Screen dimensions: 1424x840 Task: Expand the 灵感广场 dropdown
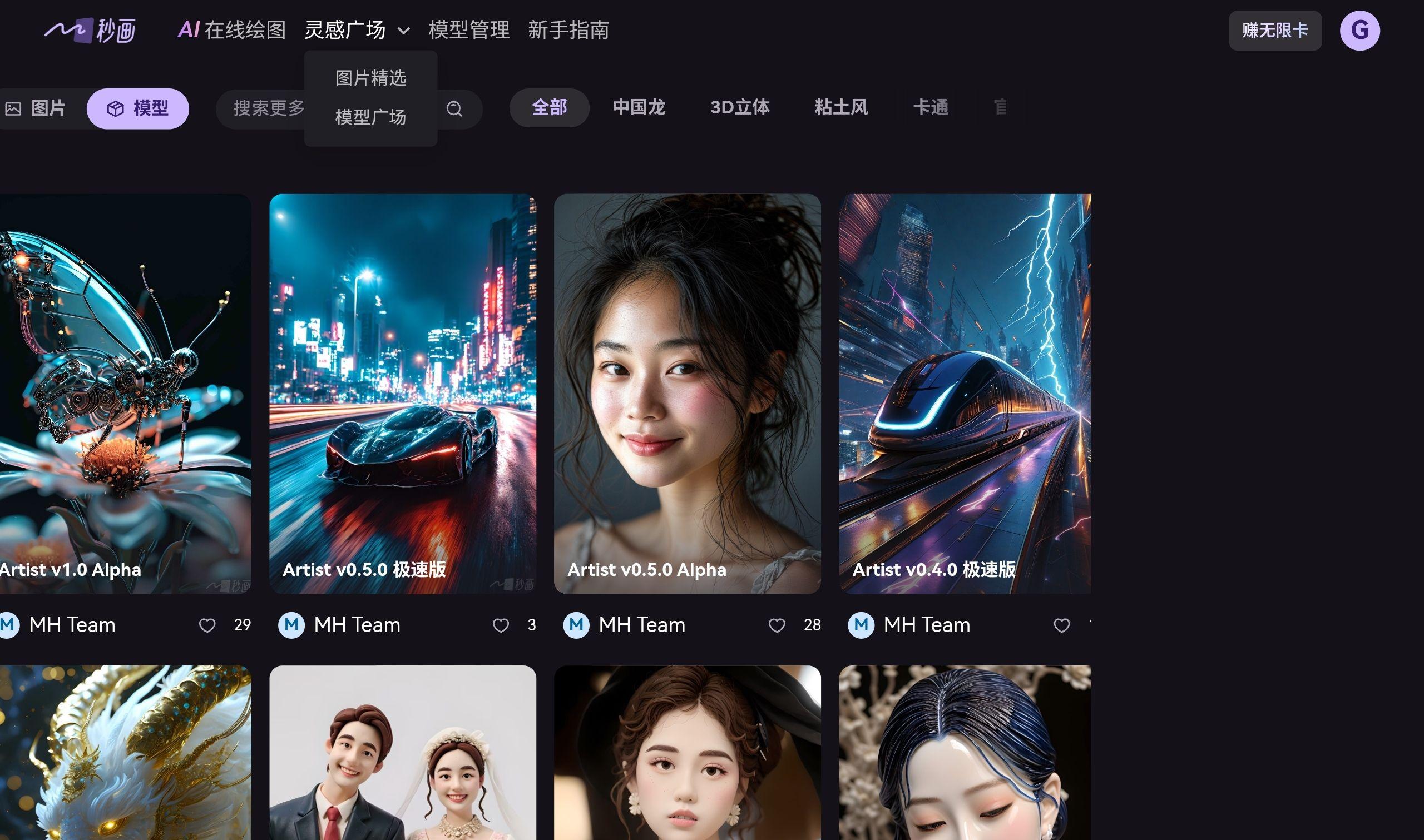pos(357,30)
